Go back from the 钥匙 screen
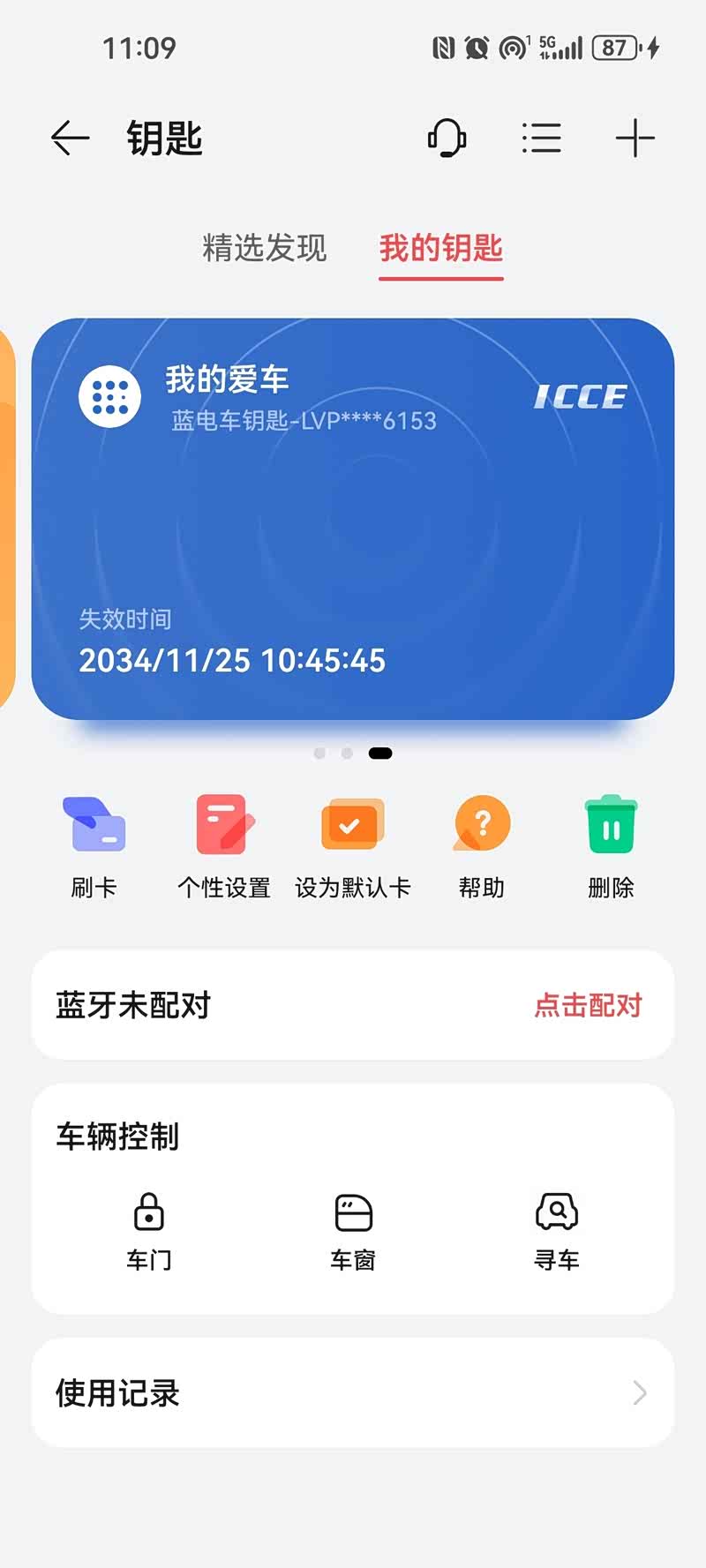The height and width of the screenshot is (1568, 706). (x=70, y=139)
